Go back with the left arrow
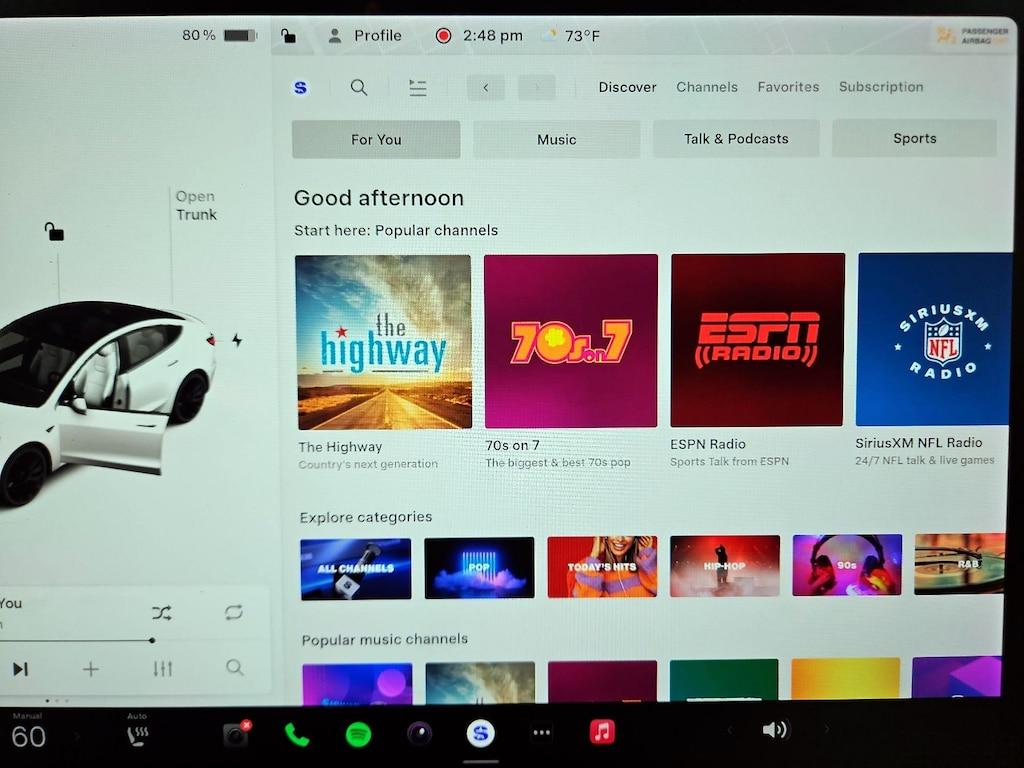Image resolution: width=1024 pixels, height=768 pixels. tap(486, 88)
